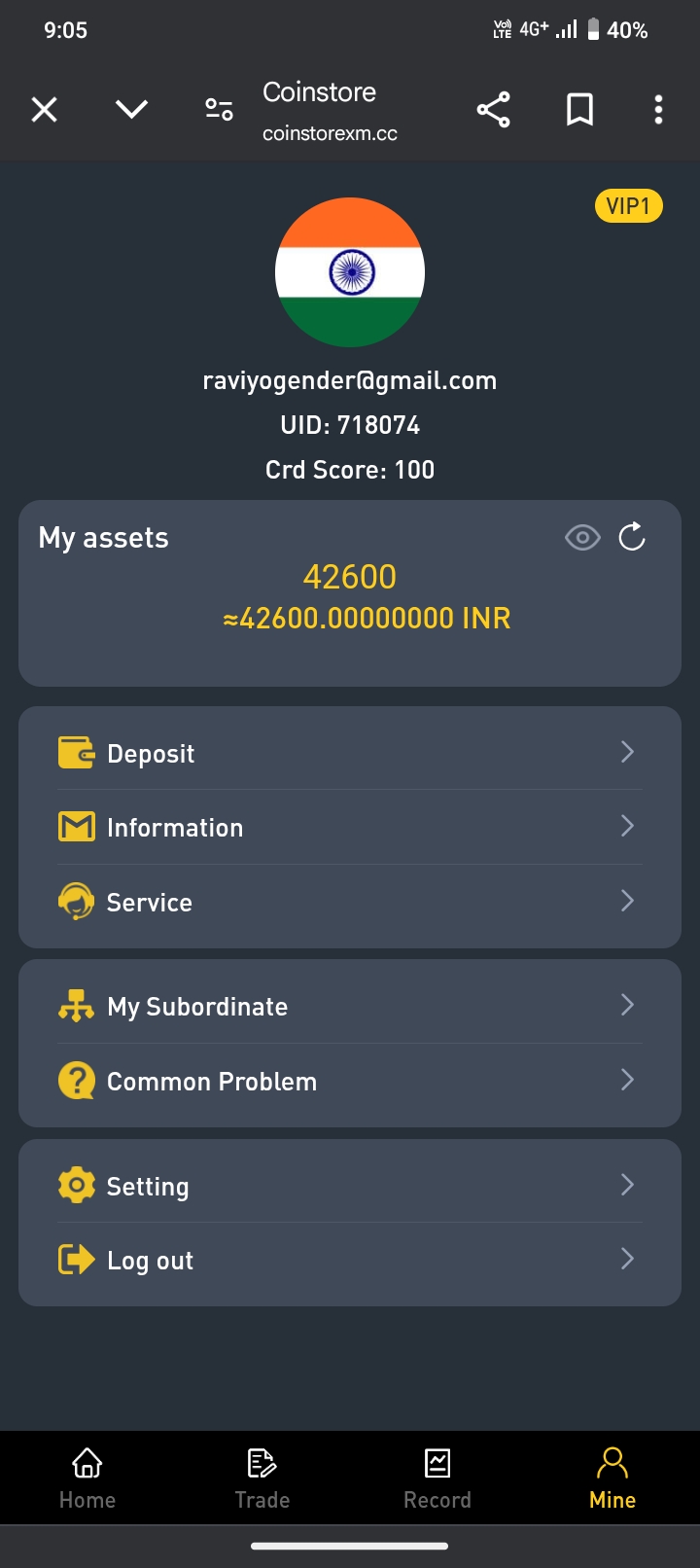Open the Information row
The width and height of the screenshot is (700, 1568).
[350, 827]
